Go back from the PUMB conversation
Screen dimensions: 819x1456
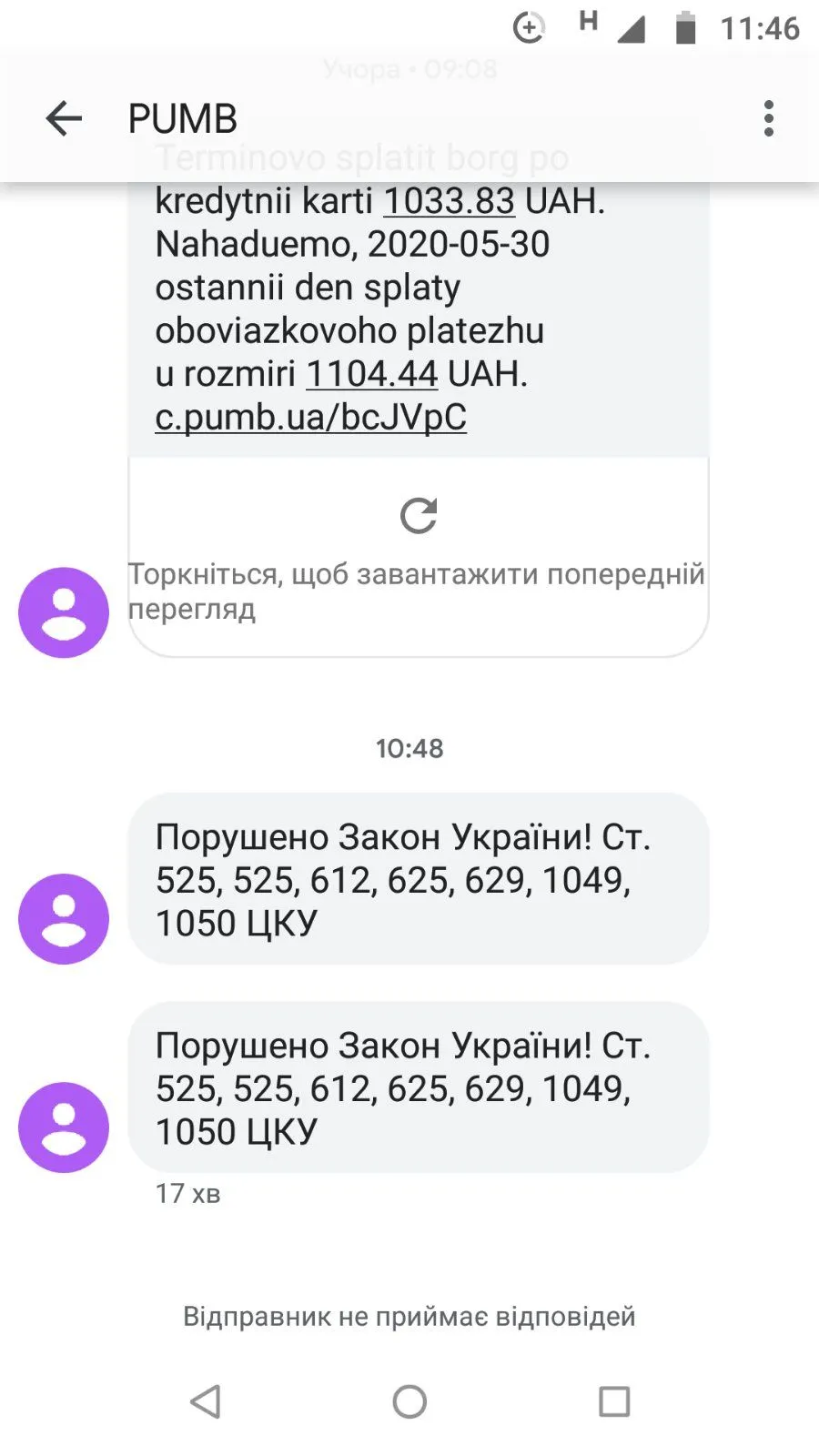(x=64, y=118)
